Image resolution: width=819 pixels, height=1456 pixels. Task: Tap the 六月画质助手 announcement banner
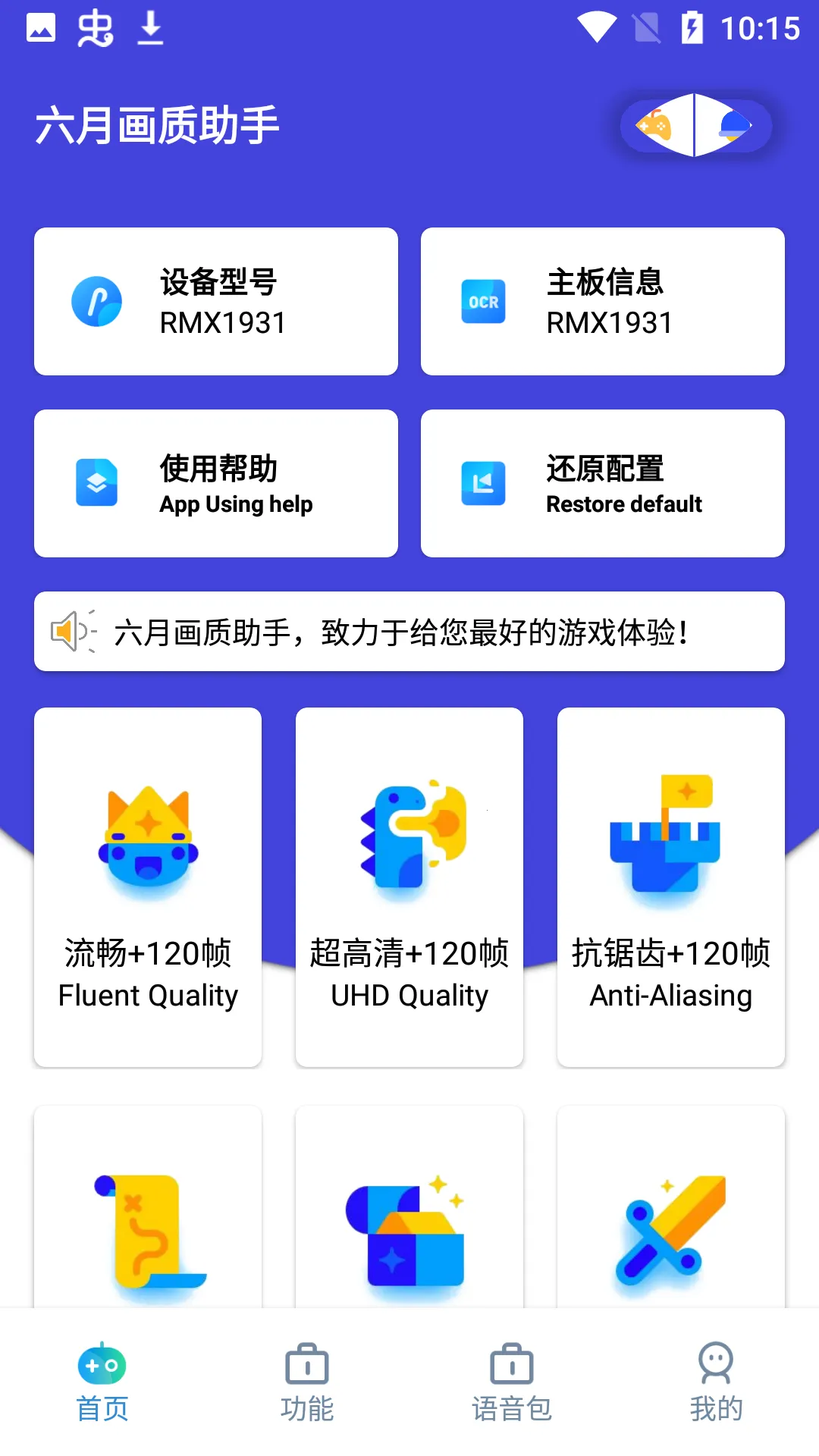tap(409, 632)
